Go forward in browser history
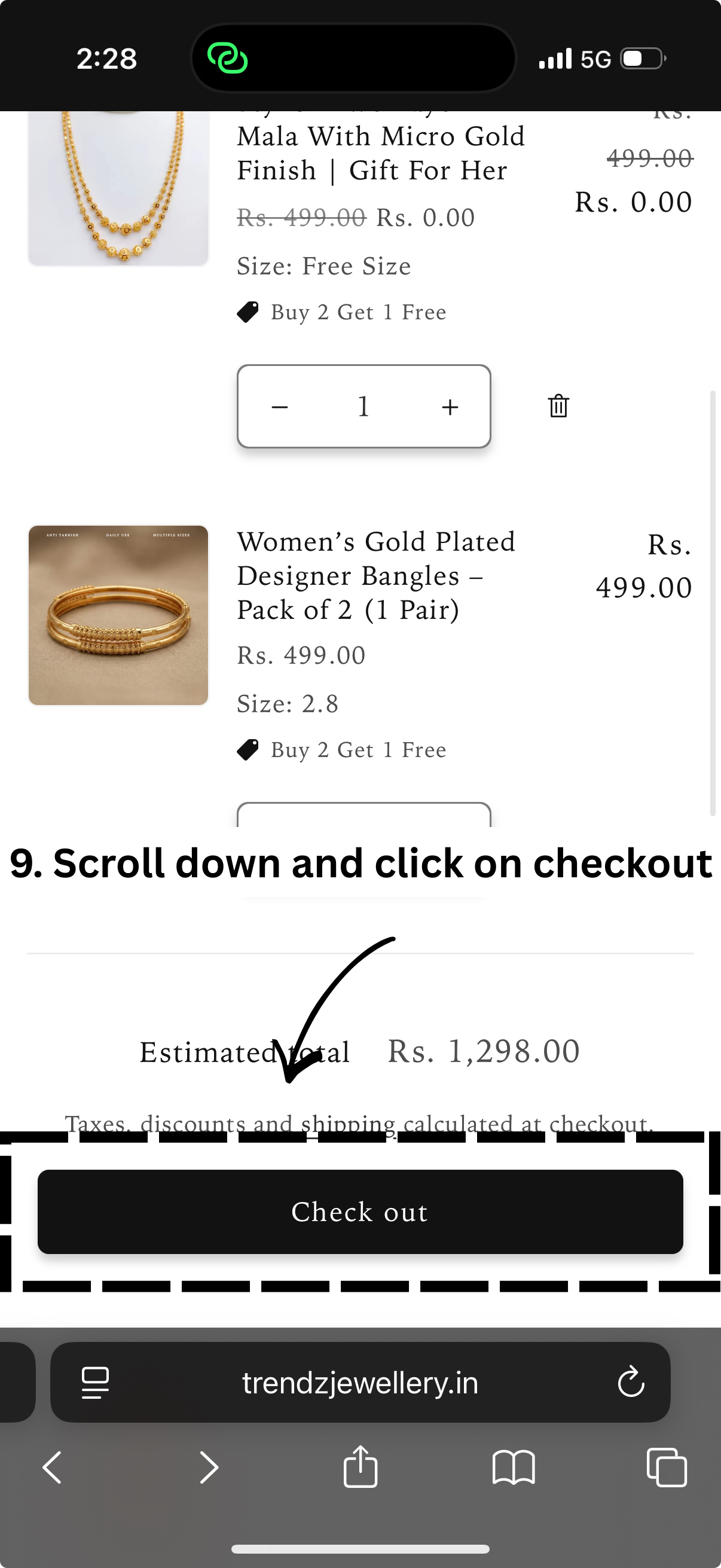 [209, 1467]
